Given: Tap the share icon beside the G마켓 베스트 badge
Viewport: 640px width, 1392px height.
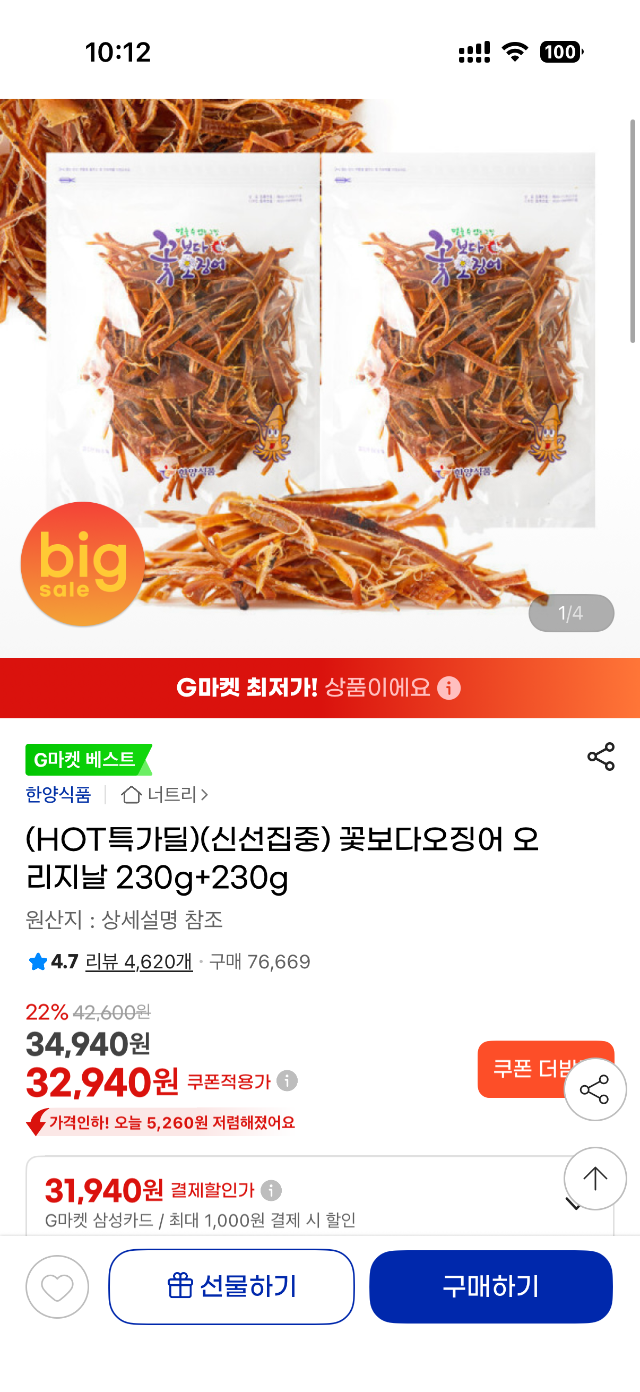Looking at the screenshot, I should [601, 757].
